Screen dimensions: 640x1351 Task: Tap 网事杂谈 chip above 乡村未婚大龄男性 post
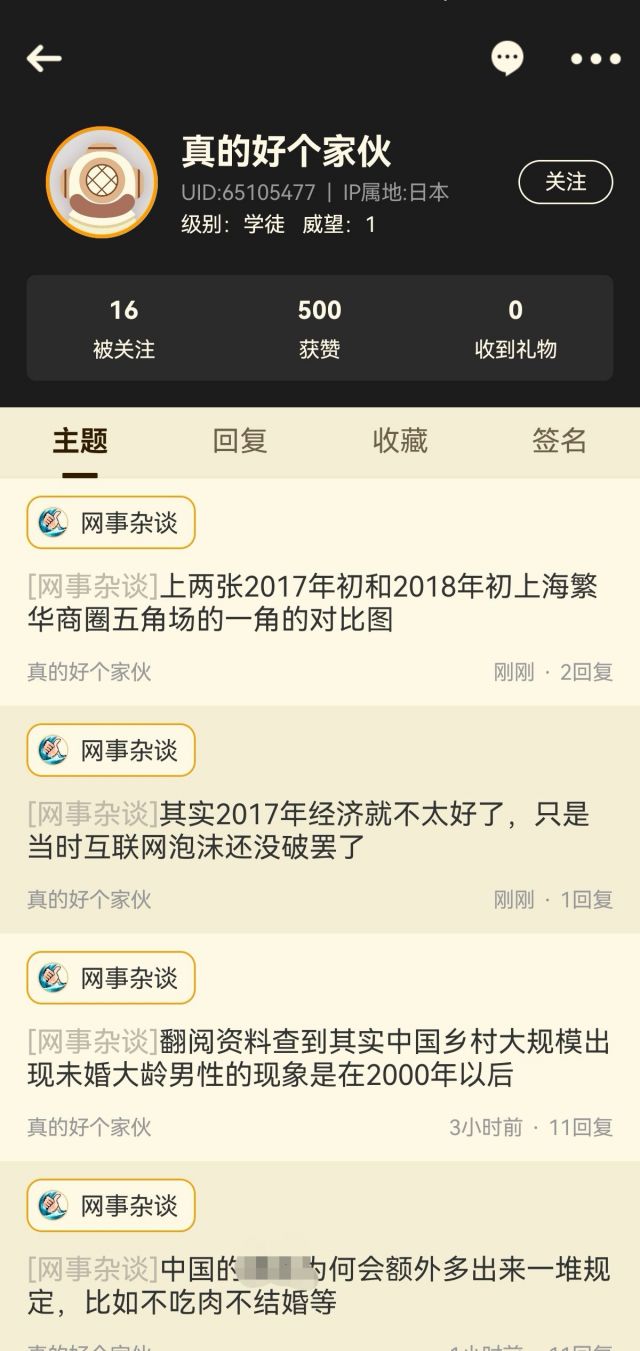(x=111, y=979)
